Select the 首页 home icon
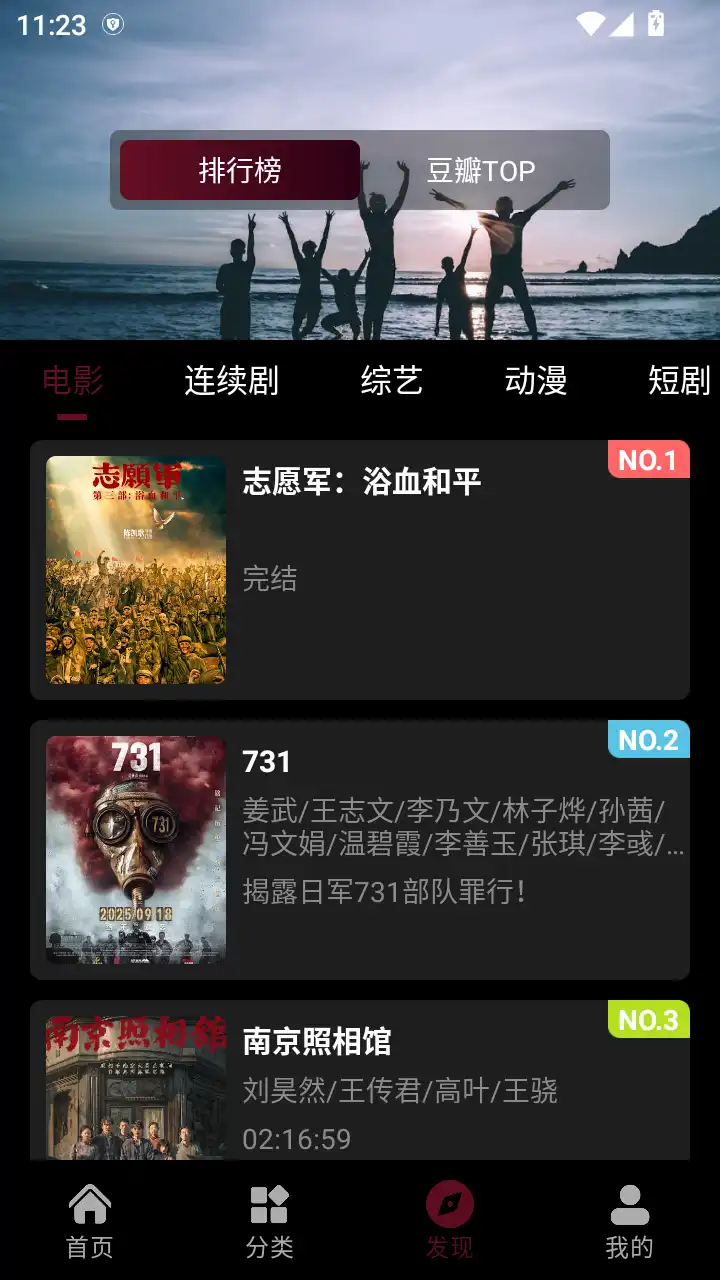This screenshot has height=1280, width=720. coord(89,1206)
